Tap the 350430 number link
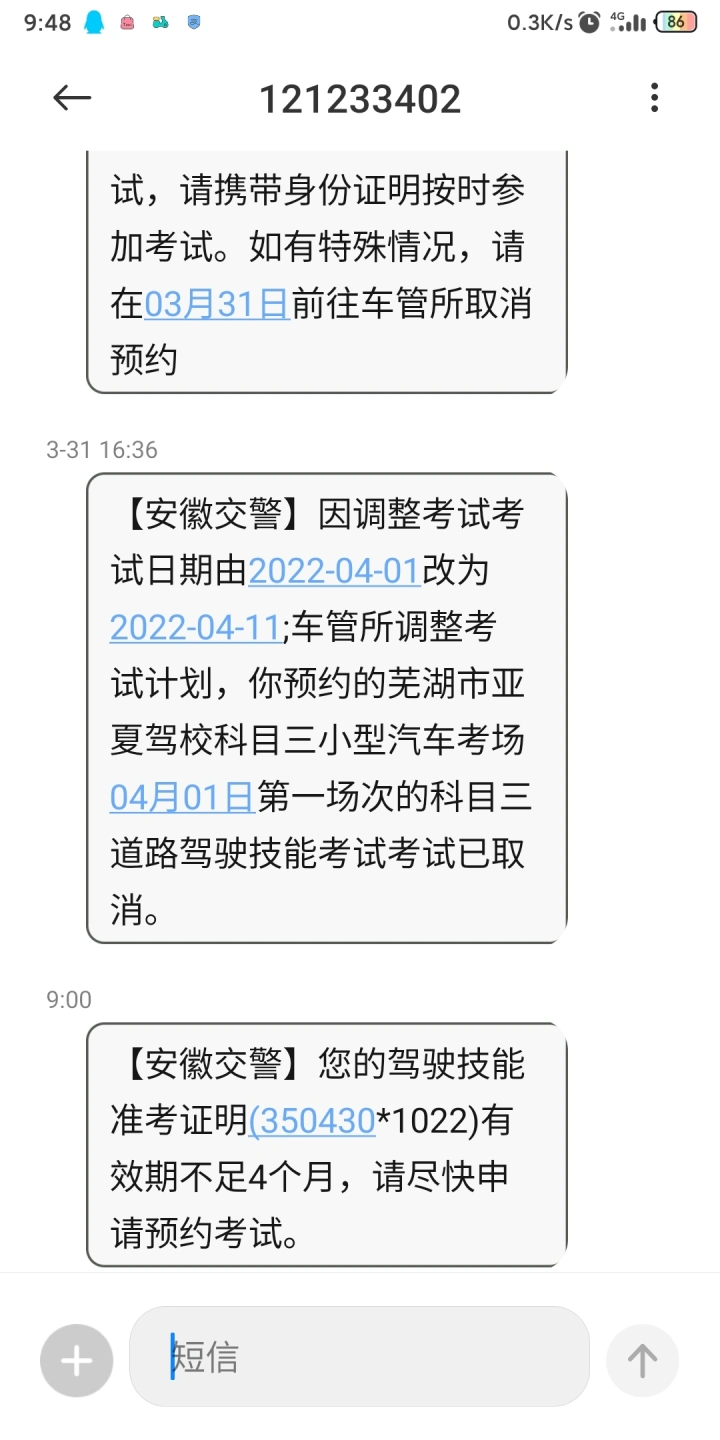 311,1122
